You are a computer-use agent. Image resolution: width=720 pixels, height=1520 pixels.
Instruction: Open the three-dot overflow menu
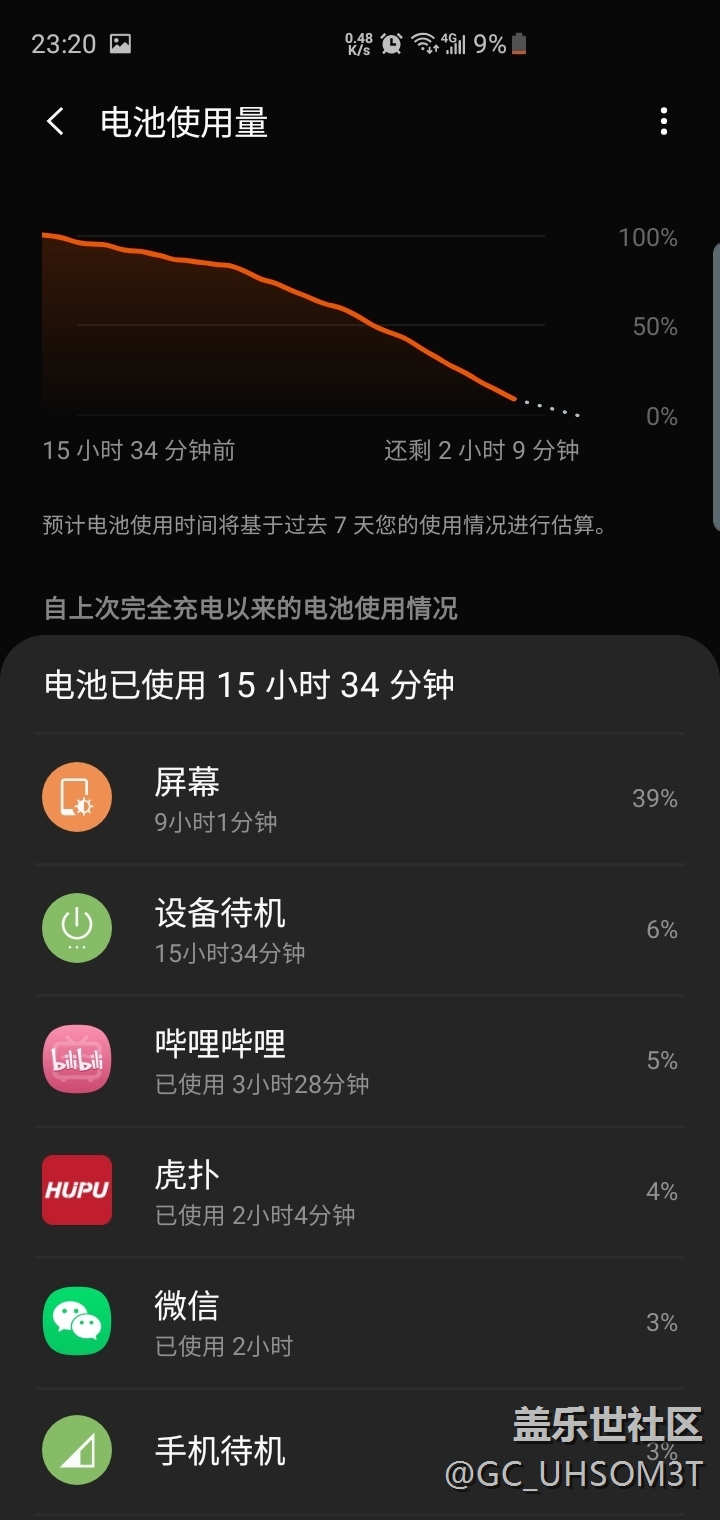tap(664, 122)
